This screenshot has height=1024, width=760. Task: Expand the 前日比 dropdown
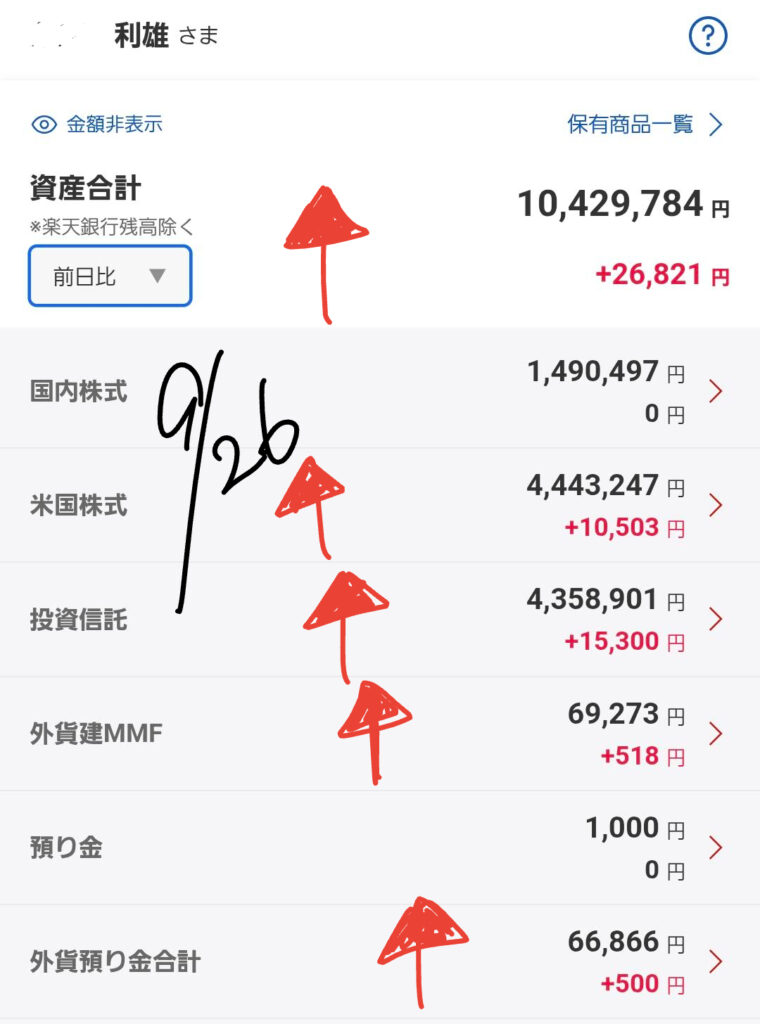pos(110,276)
